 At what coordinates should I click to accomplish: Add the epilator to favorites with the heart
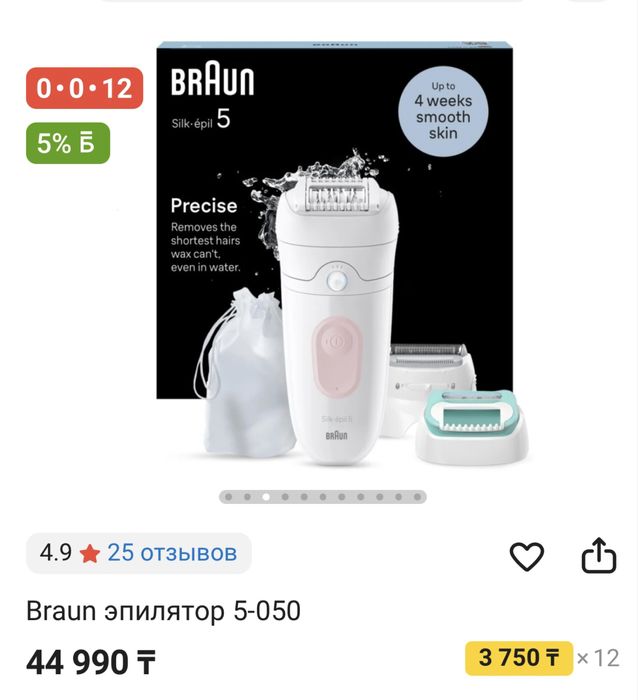(527, 556)
